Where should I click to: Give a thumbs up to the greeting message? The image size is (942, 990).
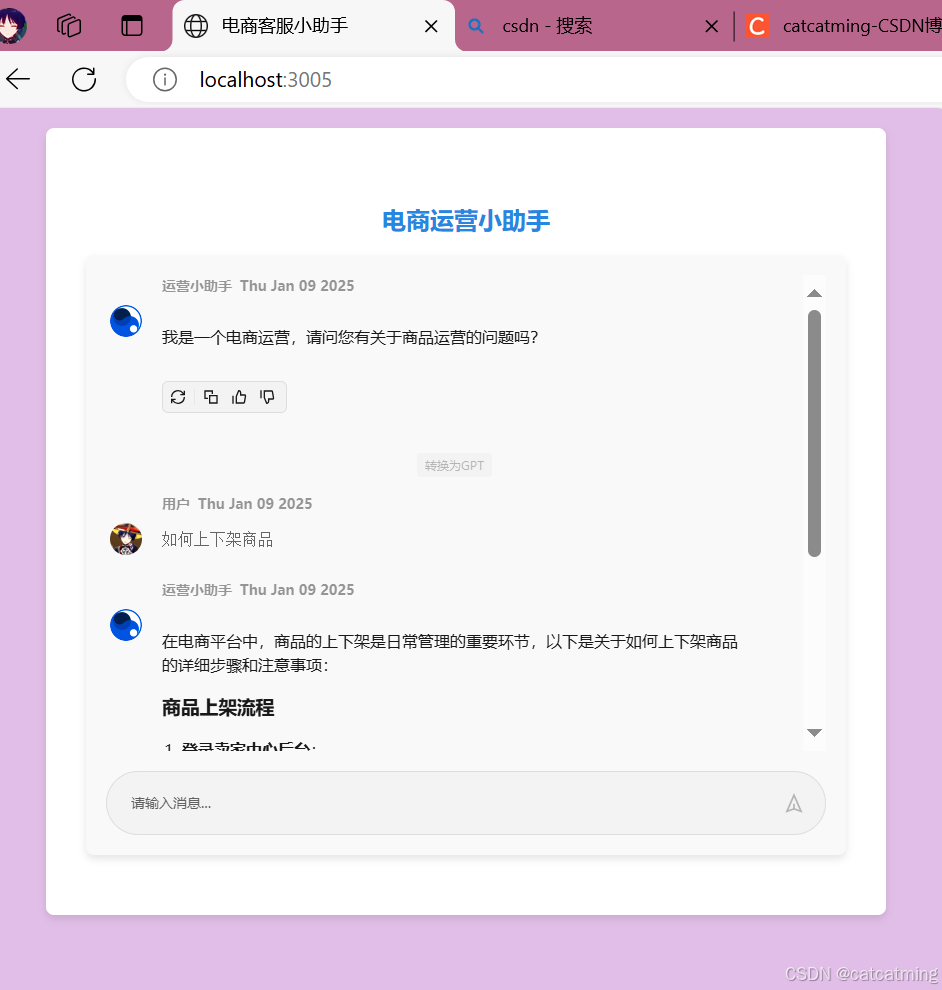(239, 397)
